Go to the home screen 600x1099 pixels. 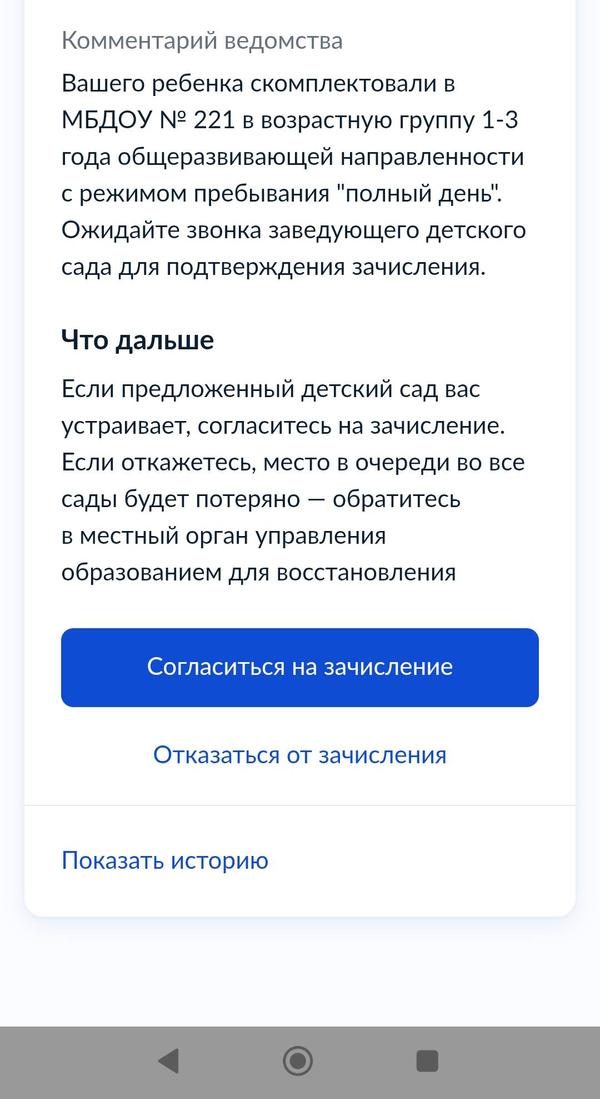(x=298, y=1061)
